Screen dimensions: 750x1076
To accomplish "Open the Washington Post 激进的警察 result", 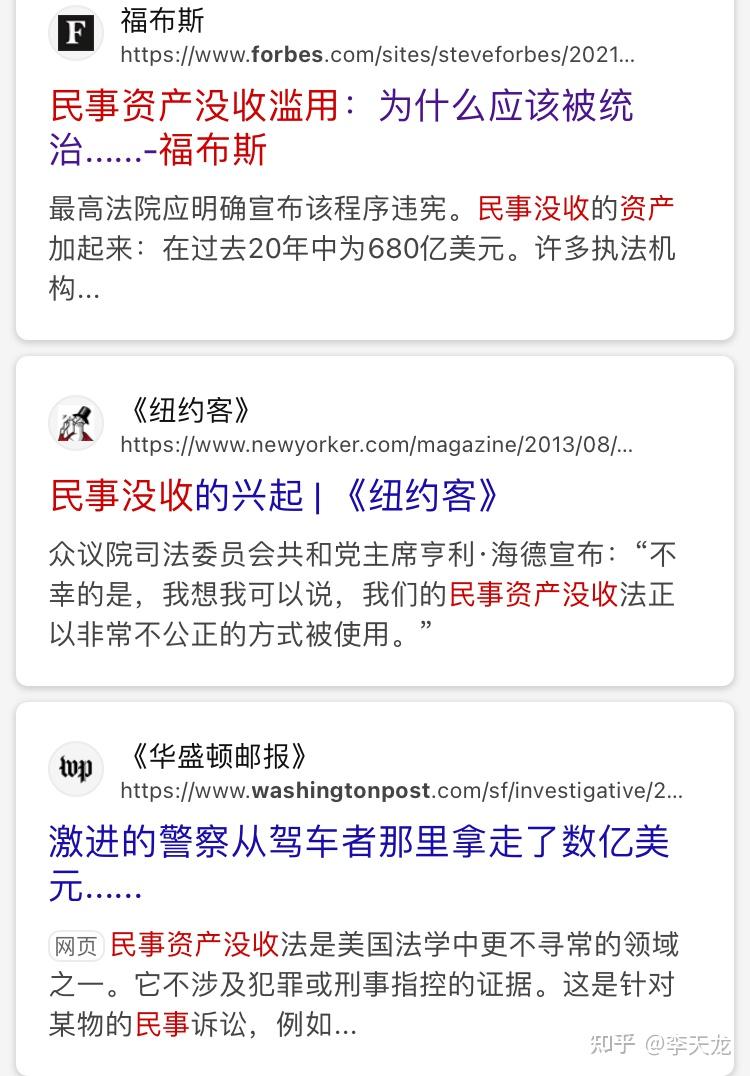I will click(x=358, y=860).
